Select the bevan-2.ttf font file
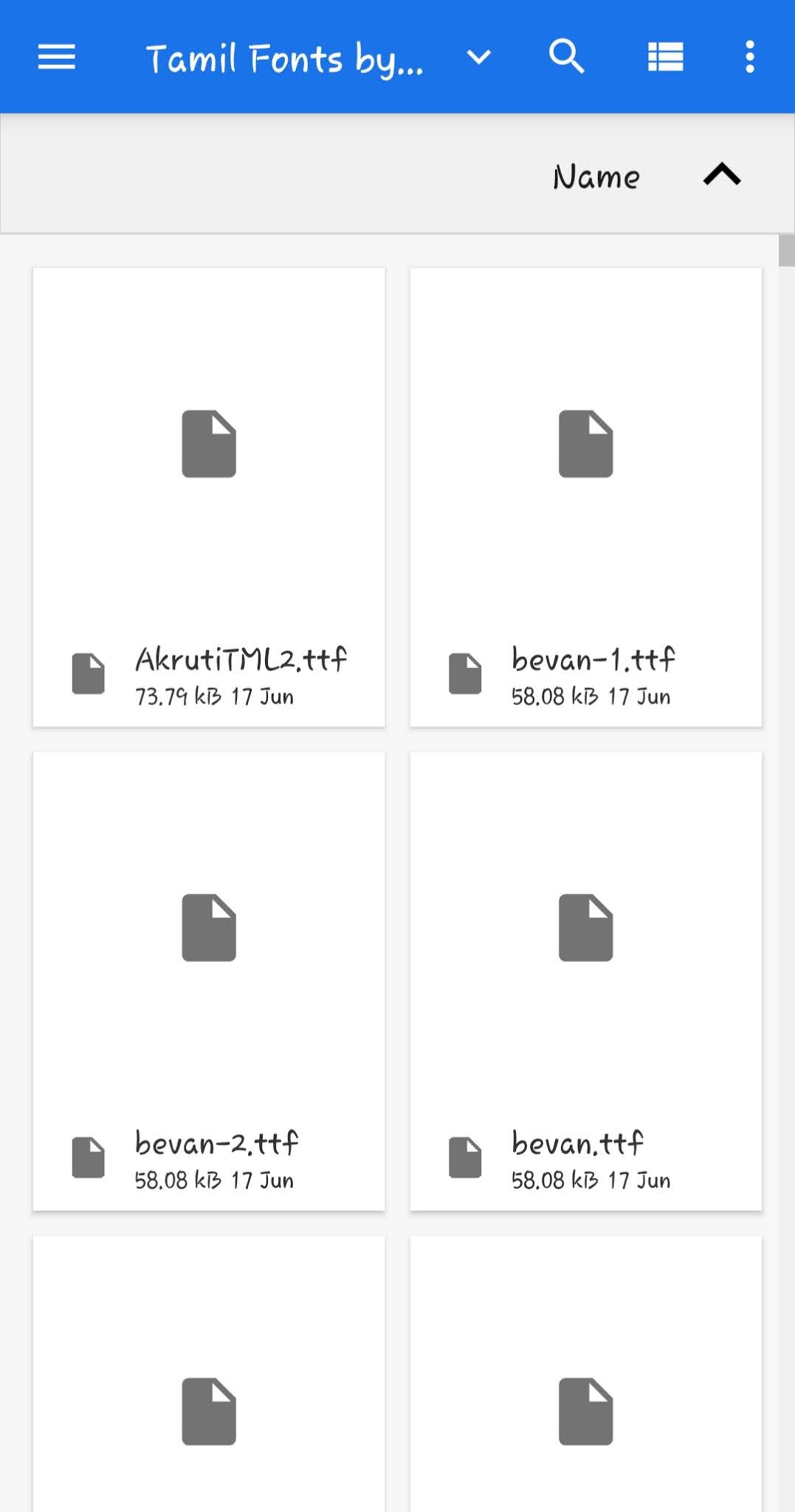This screenshot has width=795, height=1512. (209, 980)
